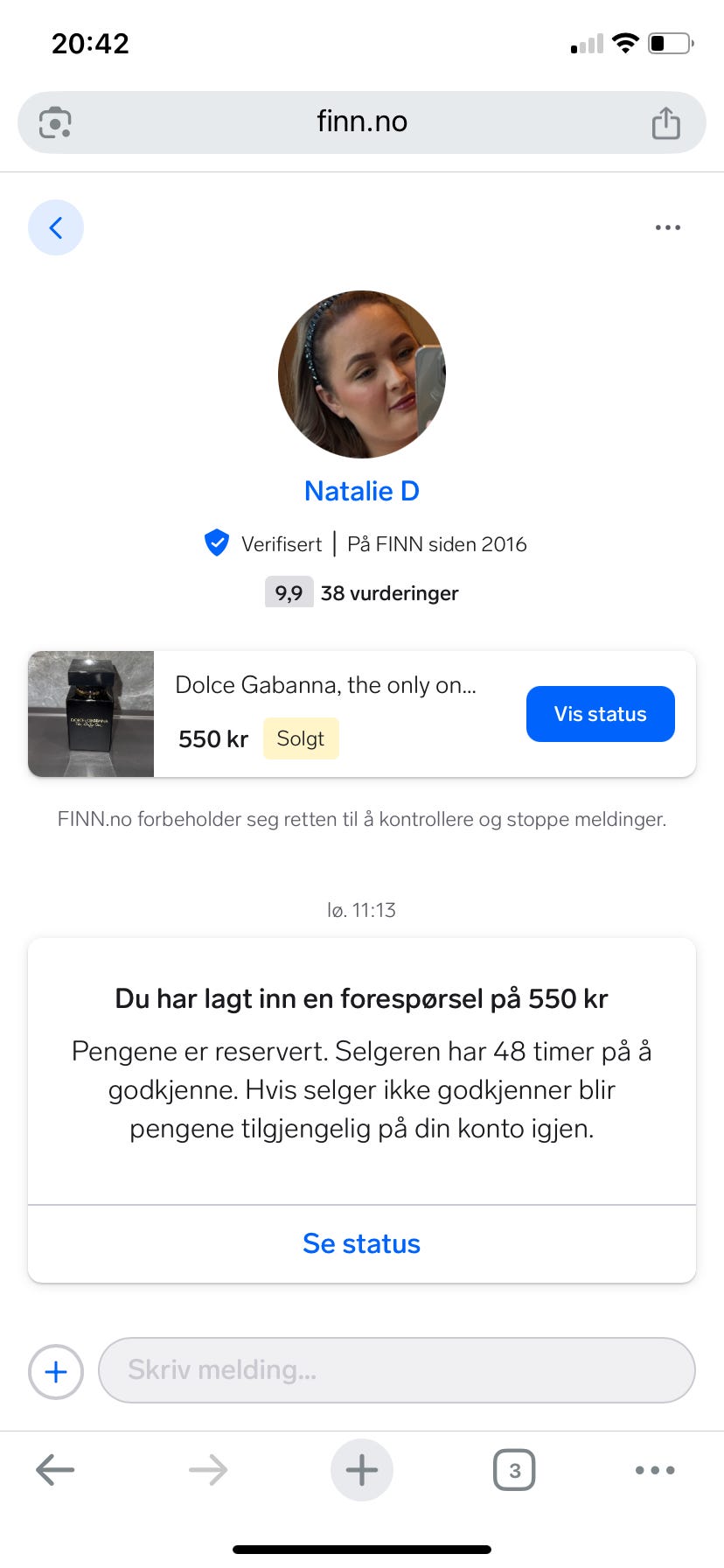Open the Safari share sheet icon
The image size is (724, 1568).
[x=666, y=122]
